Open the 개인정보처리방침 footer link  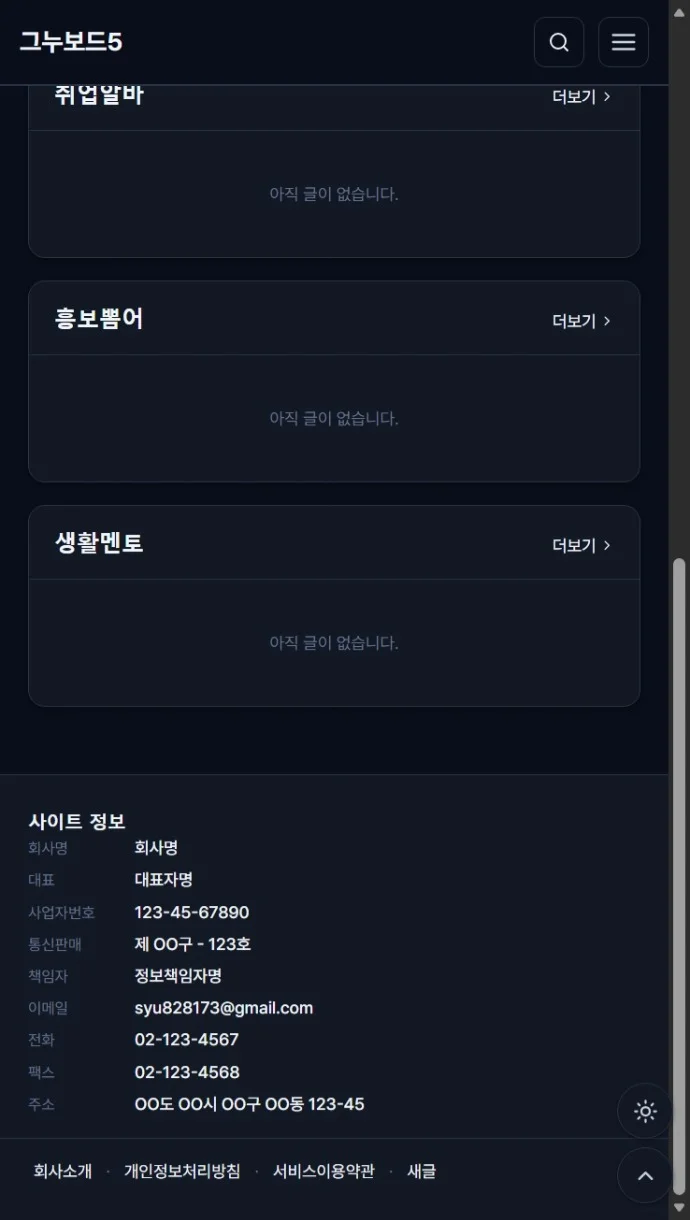click(182, 1171)
